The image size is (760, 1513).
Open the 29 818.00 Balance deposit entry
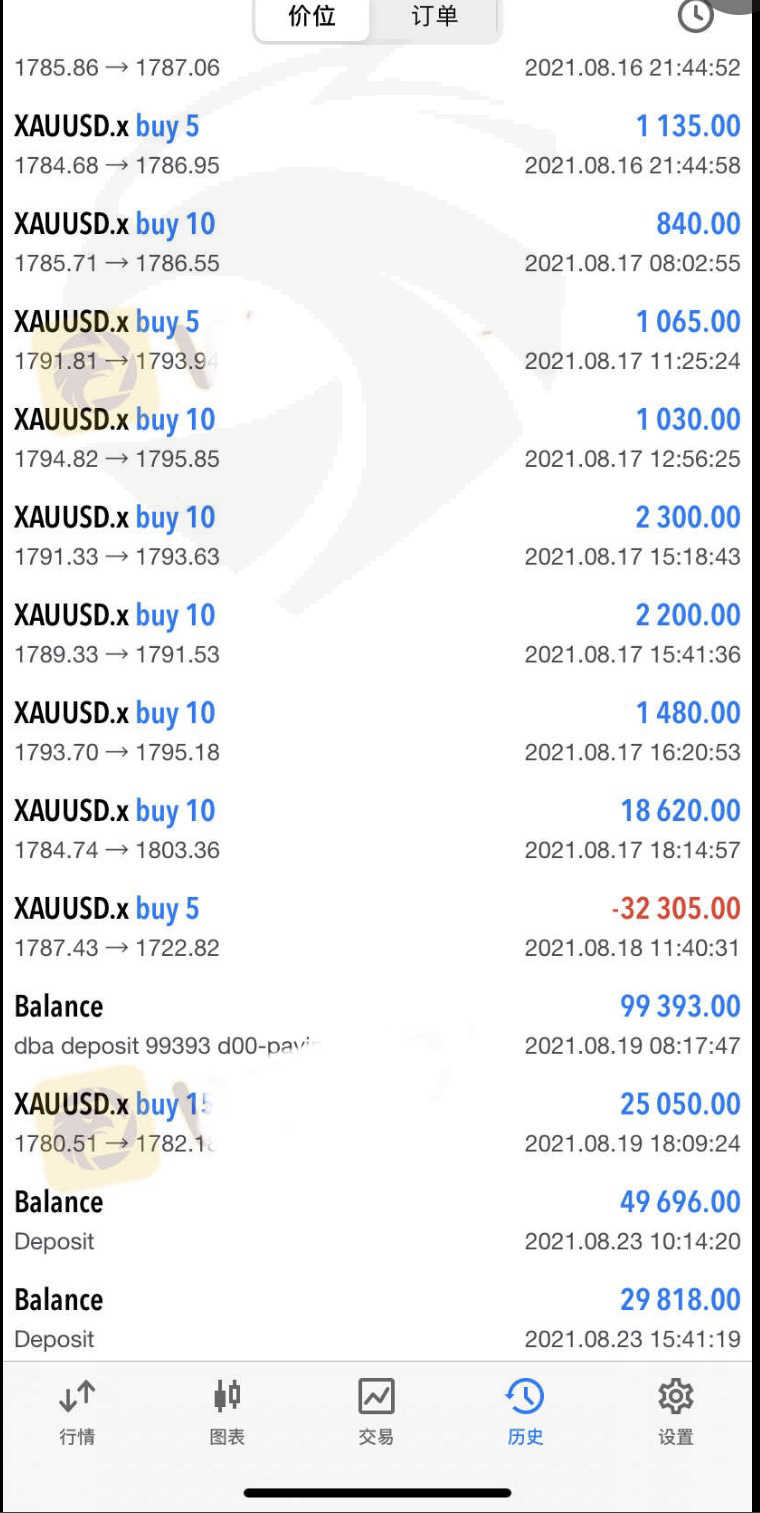pyautogui.click(x=378, y=1317)
